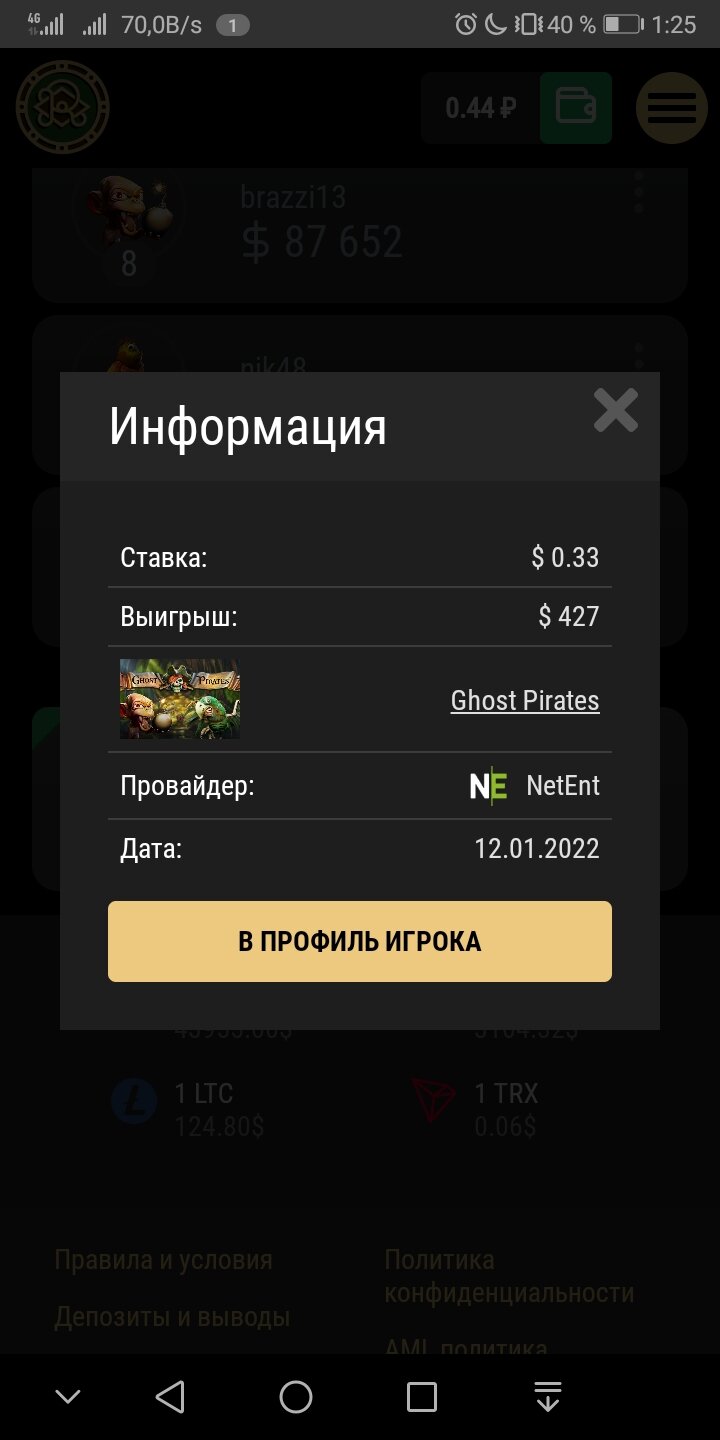This screenshot has height=1440, width=720.
Task: Close the Информация dialog
Action: coord(615,410)
